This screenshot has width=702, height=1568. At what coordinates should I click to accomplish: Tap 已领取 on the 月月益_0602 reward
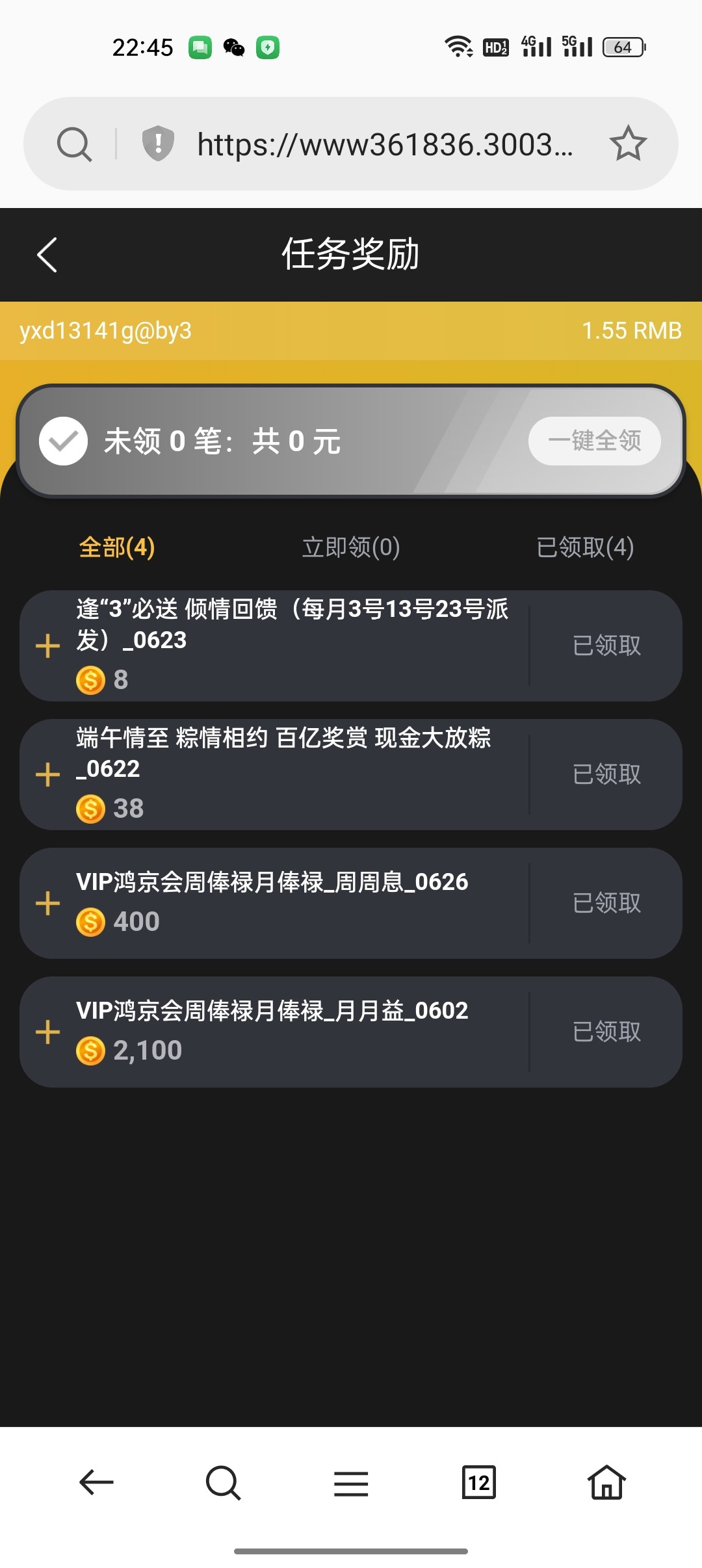coord(606,1032)
